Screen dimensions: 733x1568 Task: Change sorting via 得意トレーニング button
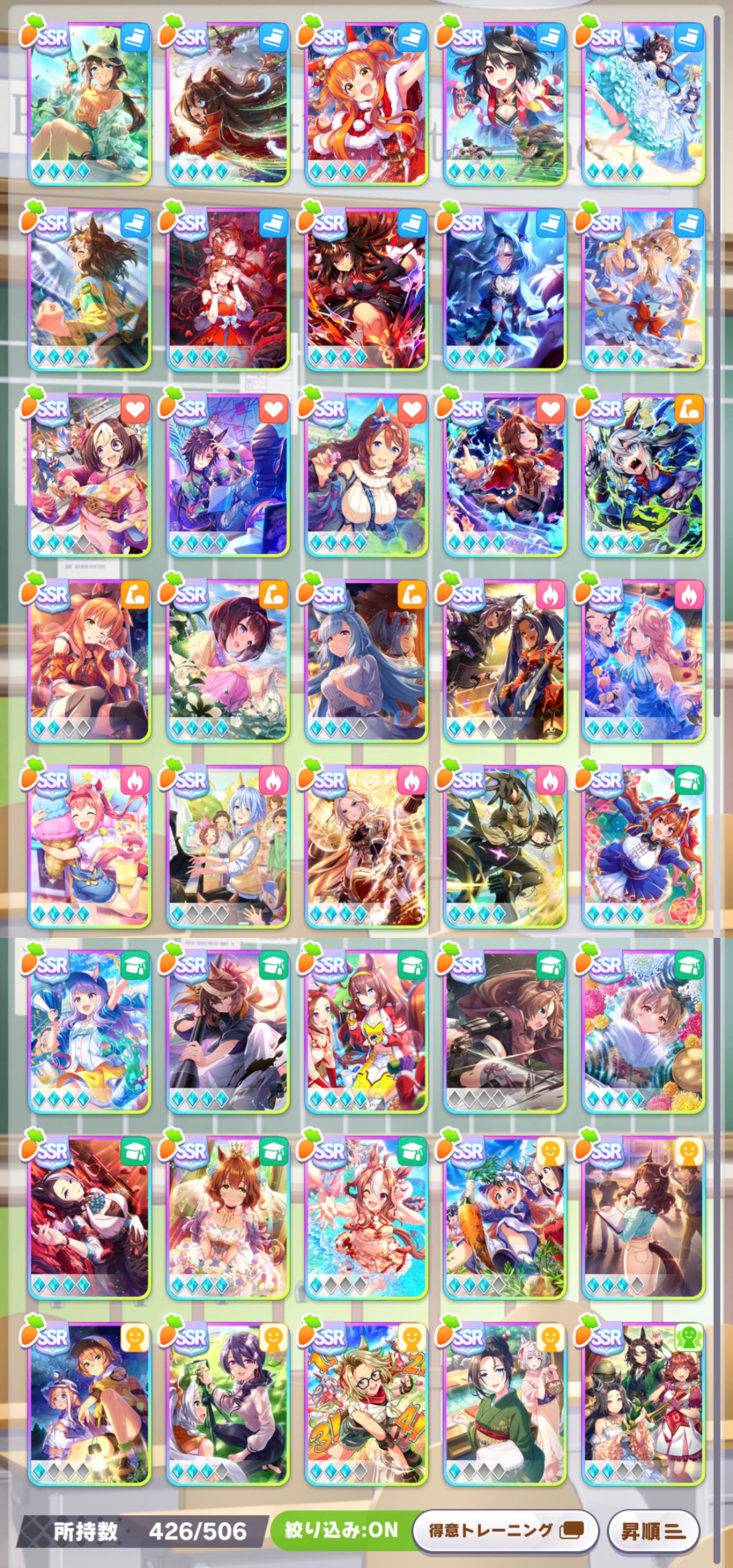click(x=505, y=1530)
